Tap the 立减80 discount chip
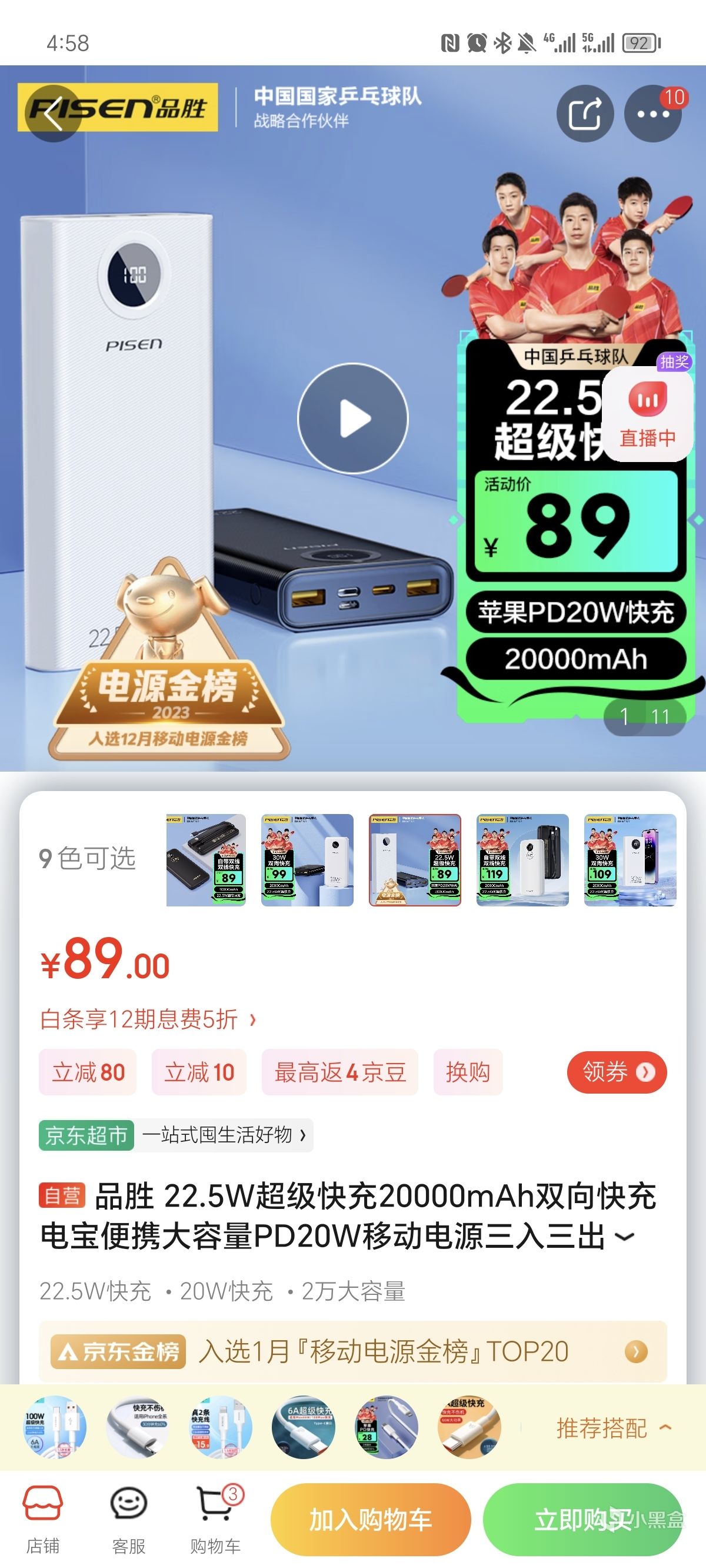Screen dimensions: 706x1568 [x=88, y=1072]
